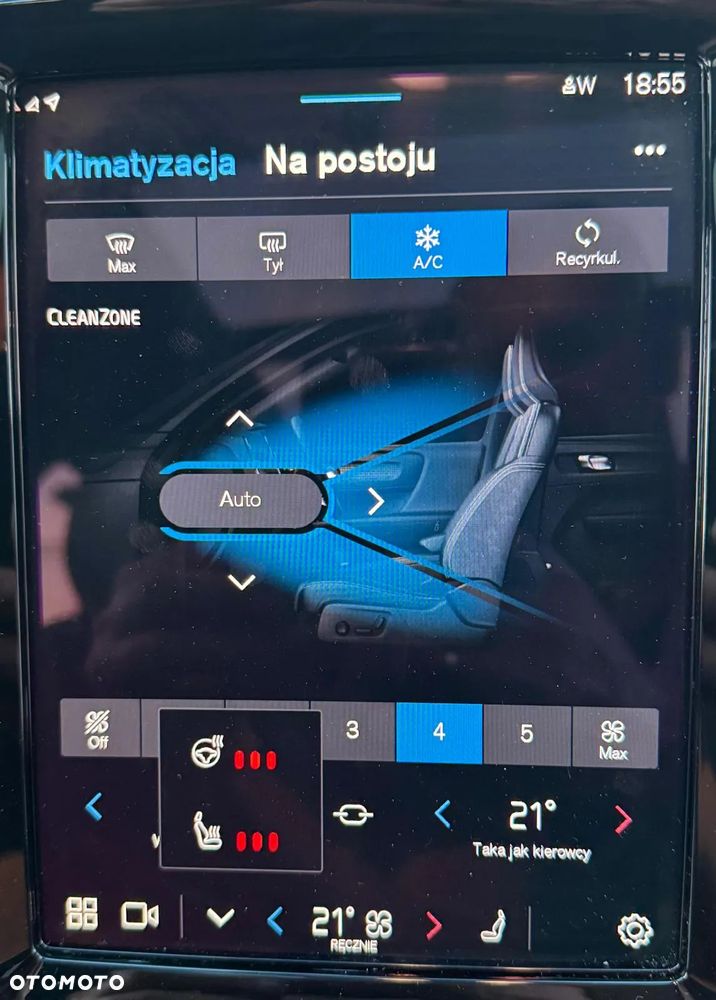Set fan speed to 5
Screen dimensions: 716x1000
526,733
